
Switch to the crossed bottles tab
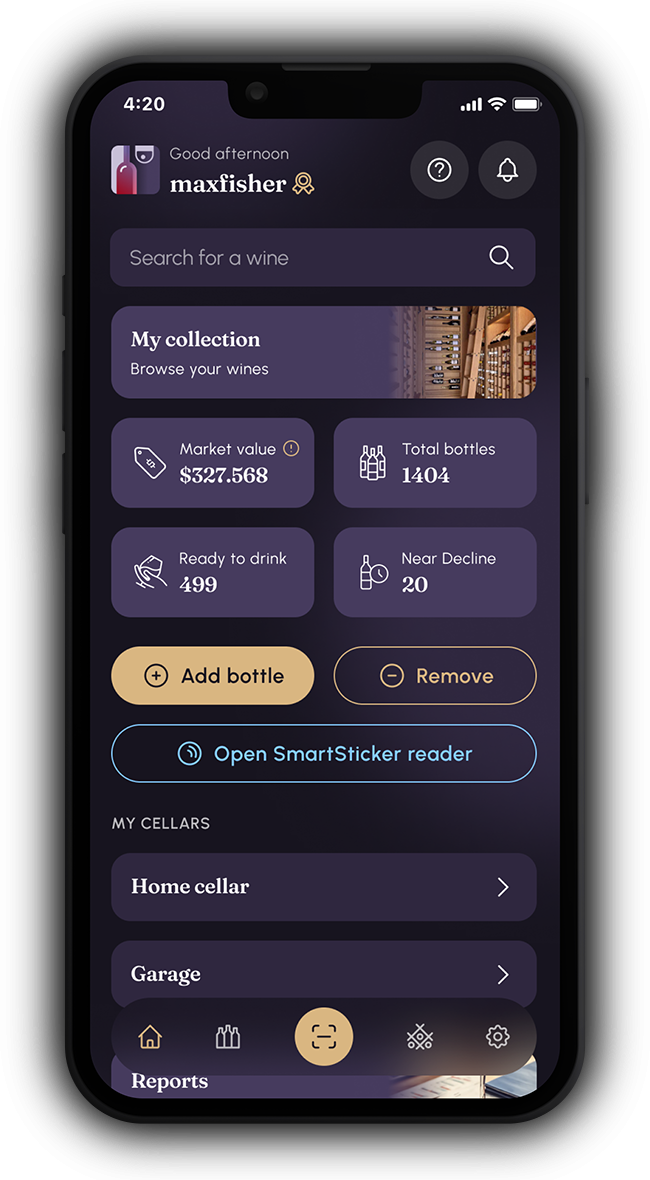coord(420,1037)
